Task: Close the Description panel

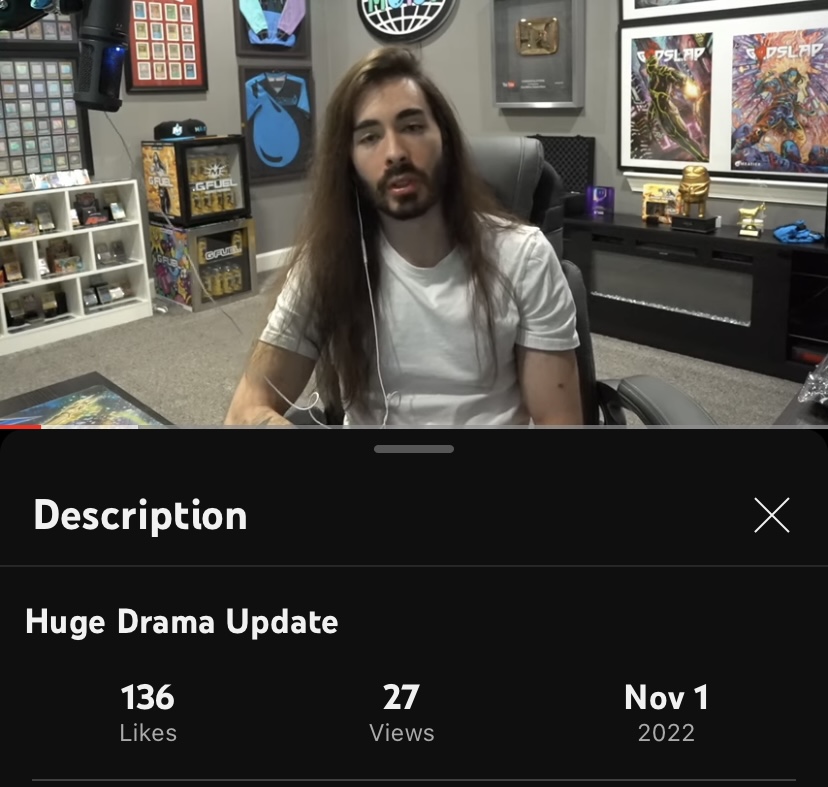Action: coord(771,515)
